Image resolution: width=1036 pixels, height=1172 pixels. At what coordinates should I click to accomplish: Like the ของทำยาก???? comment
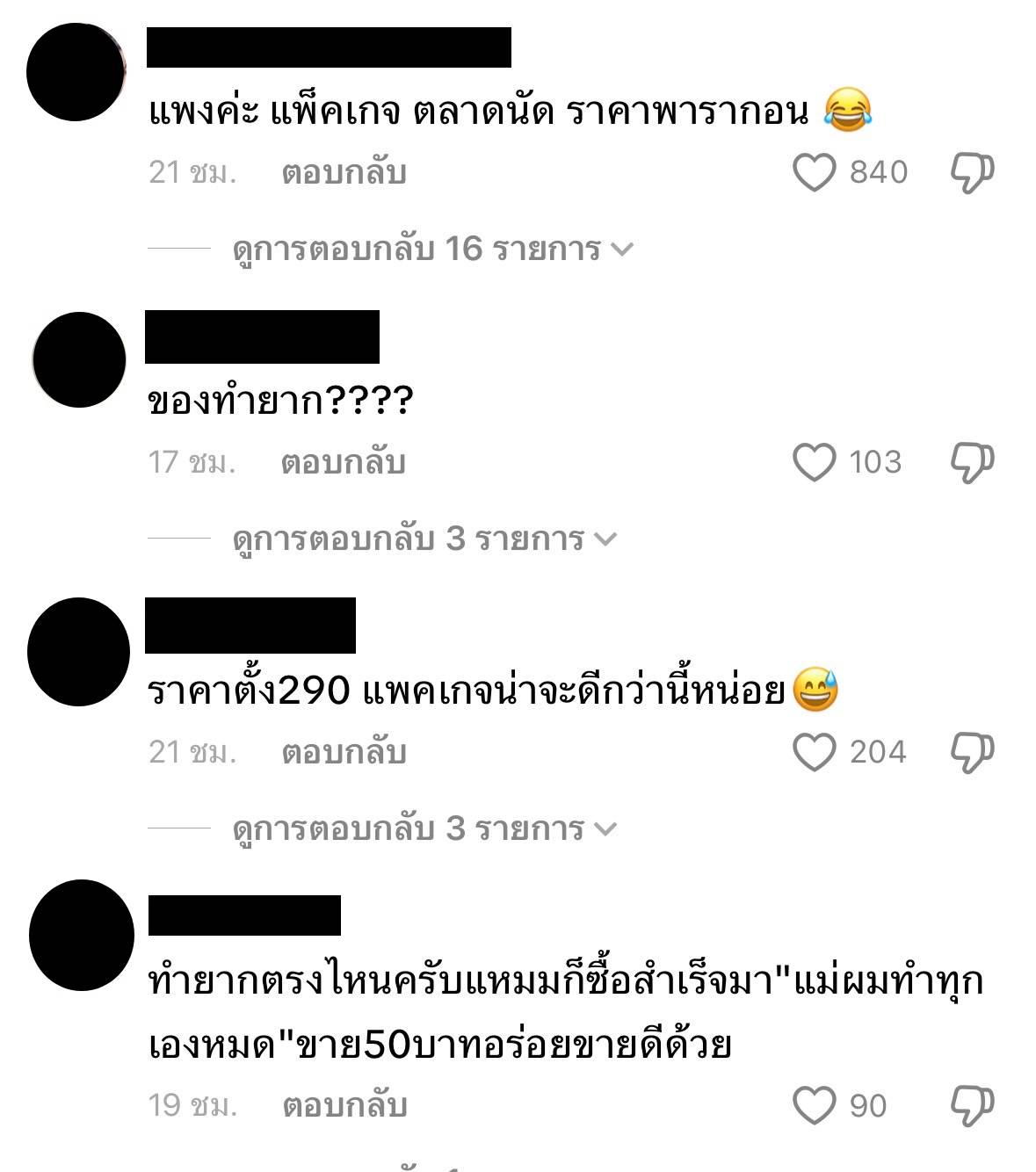[814, 462]
